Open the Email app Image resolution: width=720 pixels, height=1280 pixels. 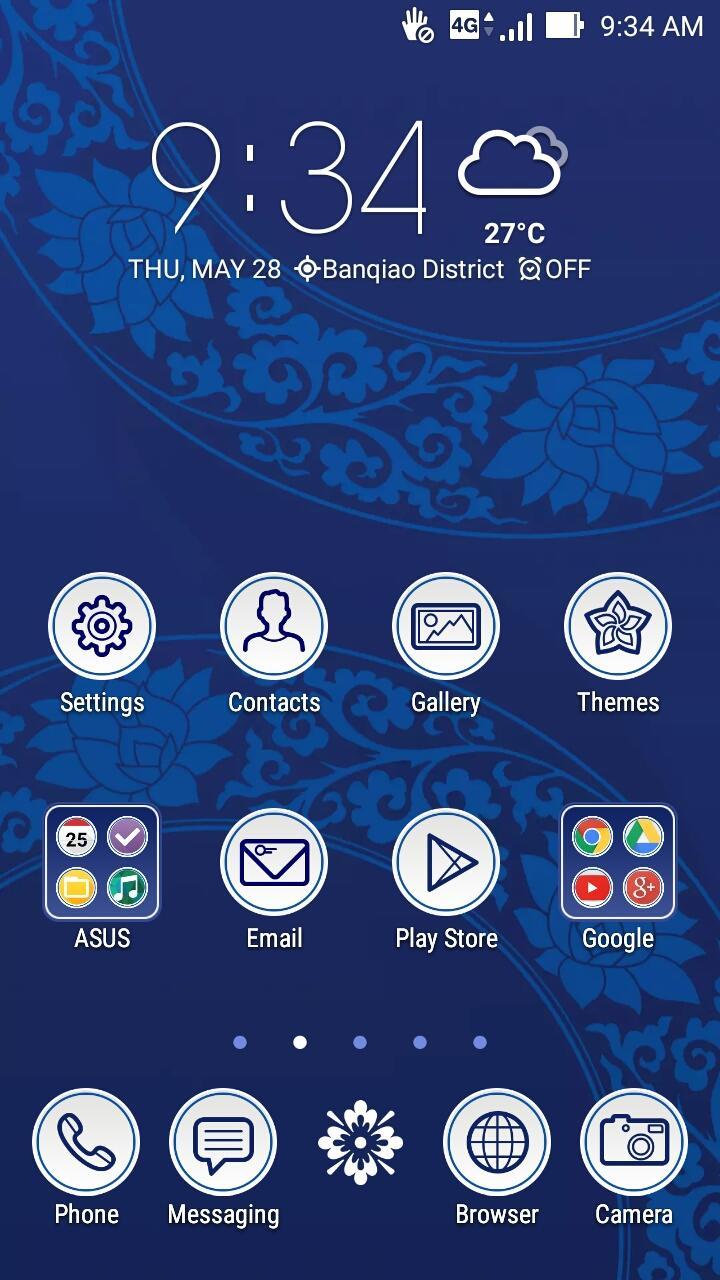pos(274,862)
